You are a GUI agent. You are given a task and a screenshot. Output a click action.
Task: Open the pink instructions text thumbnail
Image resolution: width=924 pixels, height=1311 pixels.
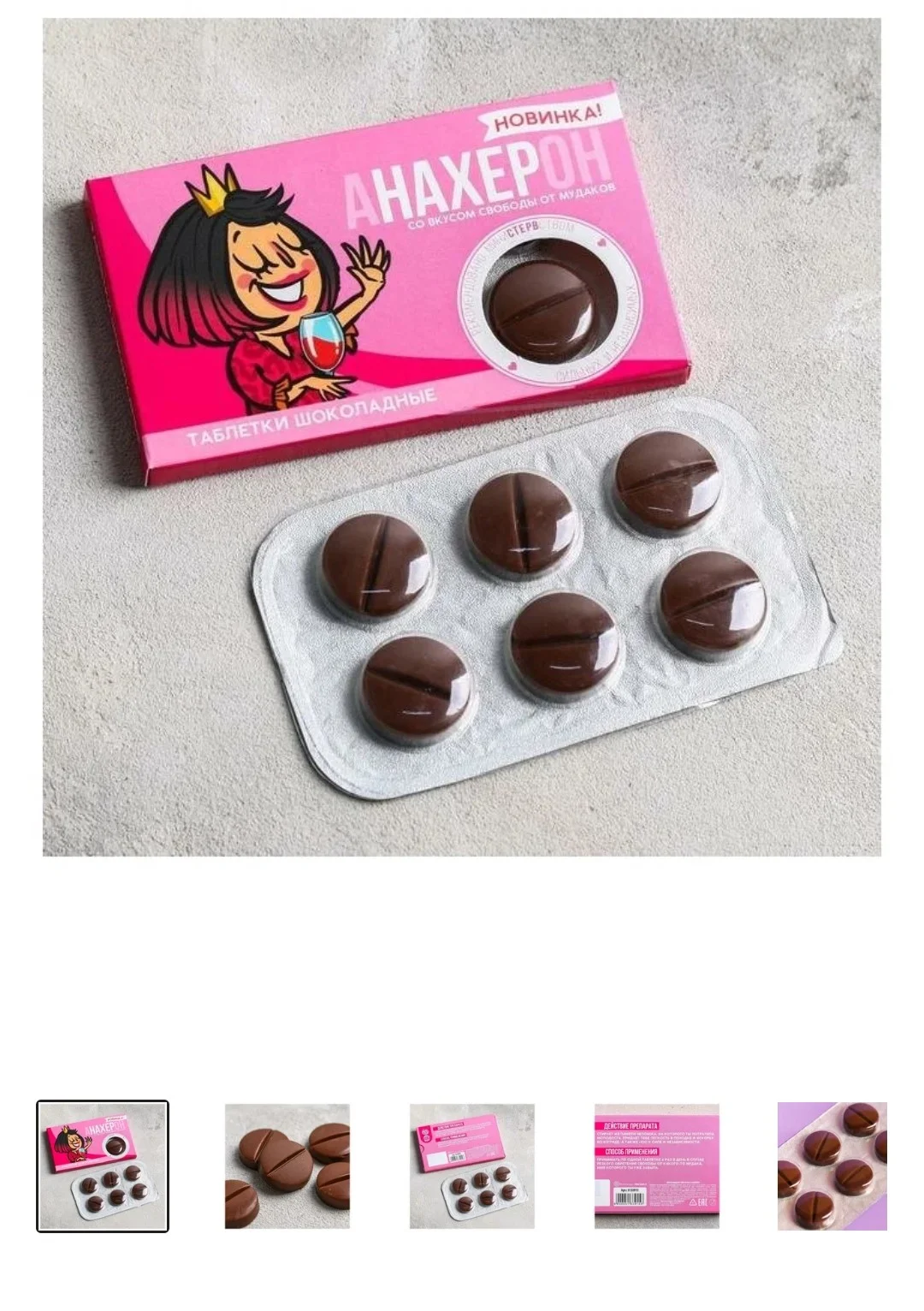click(657, 1166)
